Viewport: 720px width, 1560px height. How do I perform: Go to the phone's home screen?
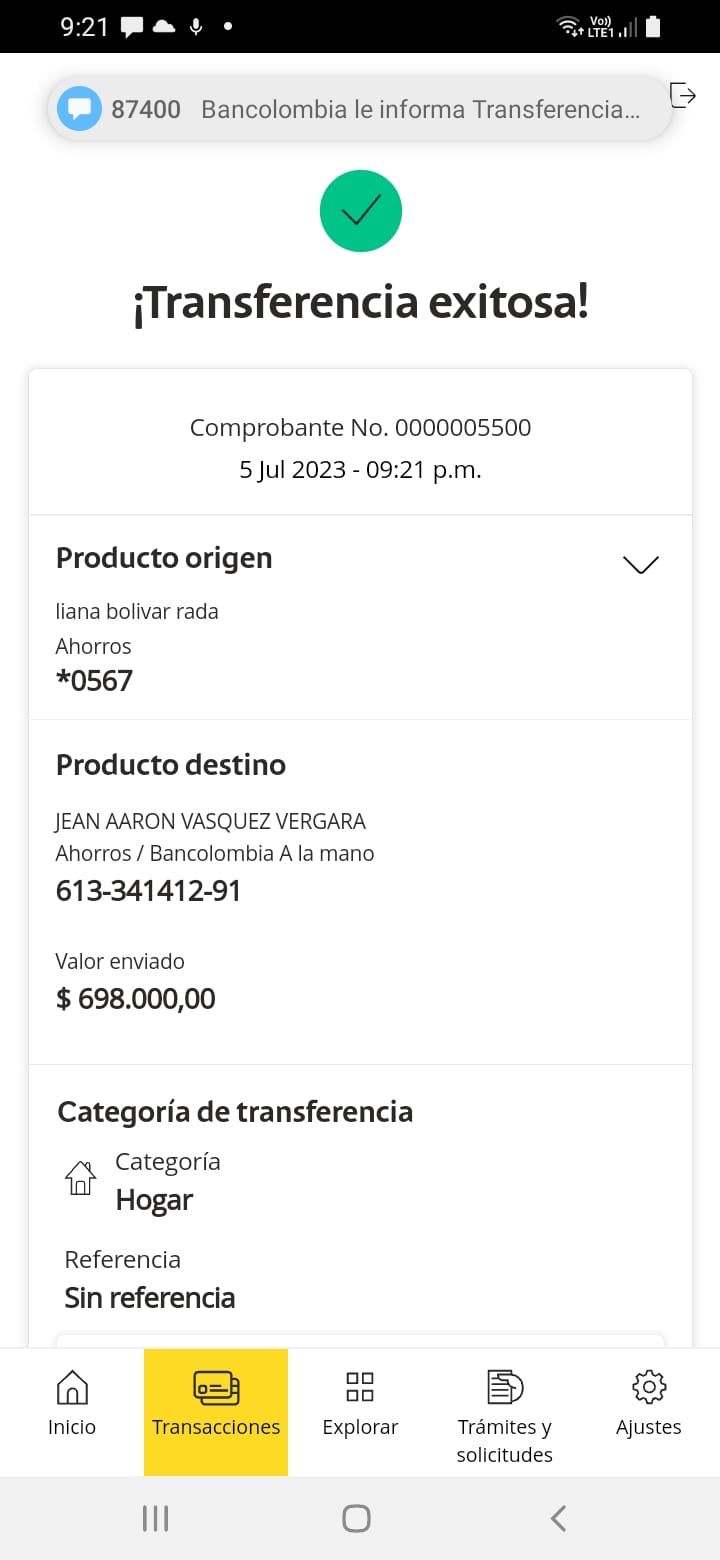coord(357,1518)
